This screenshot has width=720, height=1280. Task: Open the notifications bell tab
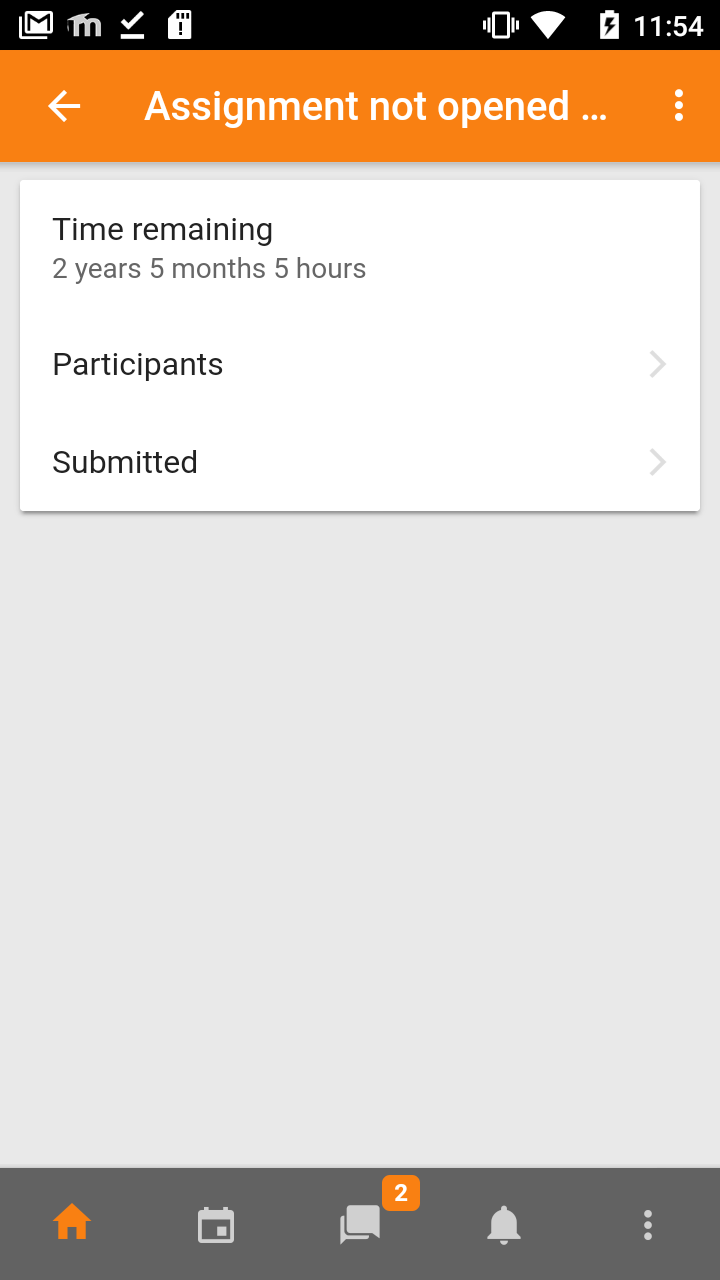tap(504, 1224)
